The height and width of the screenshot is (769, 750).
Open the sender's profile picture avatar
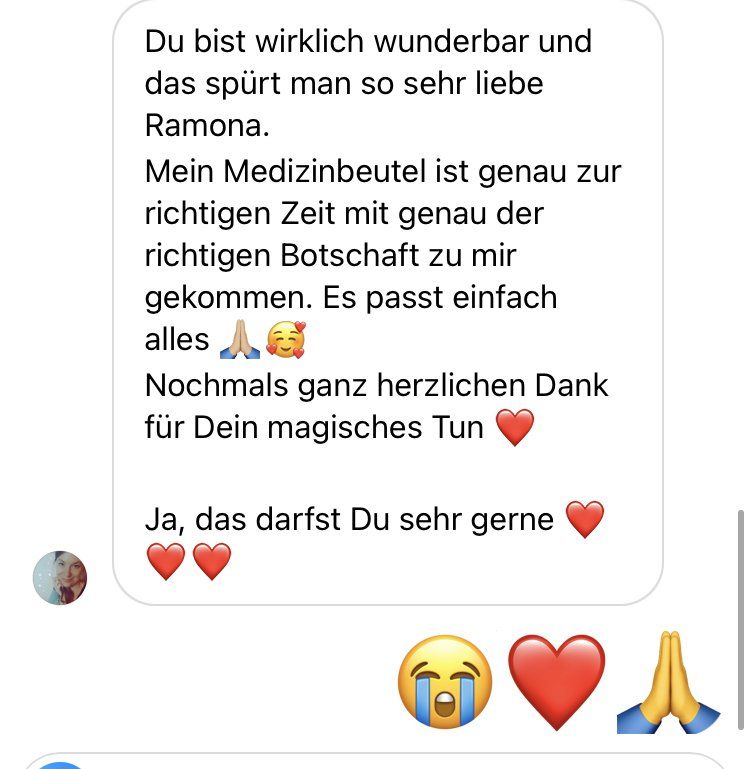(60, 577)
